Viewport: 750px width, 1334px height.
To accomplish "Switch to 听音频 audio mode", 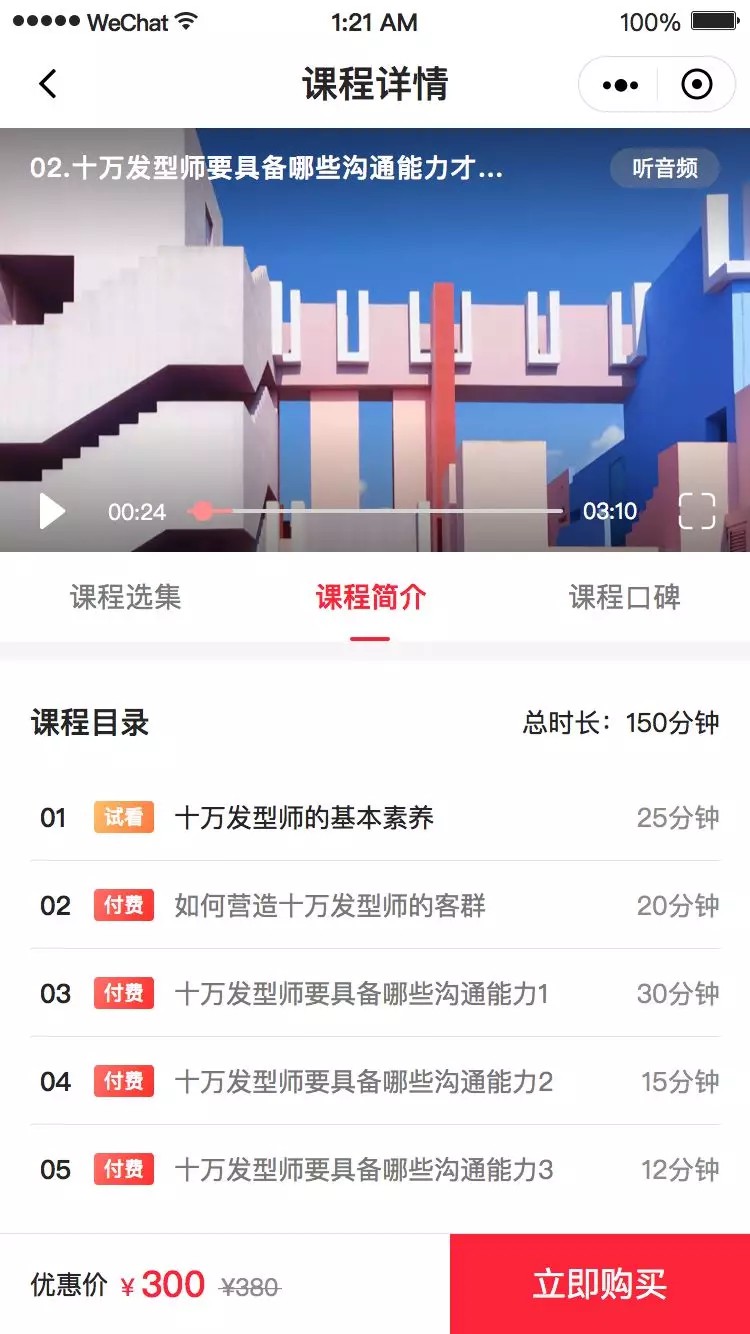I will pyautogui.click(x=665, y=169).
